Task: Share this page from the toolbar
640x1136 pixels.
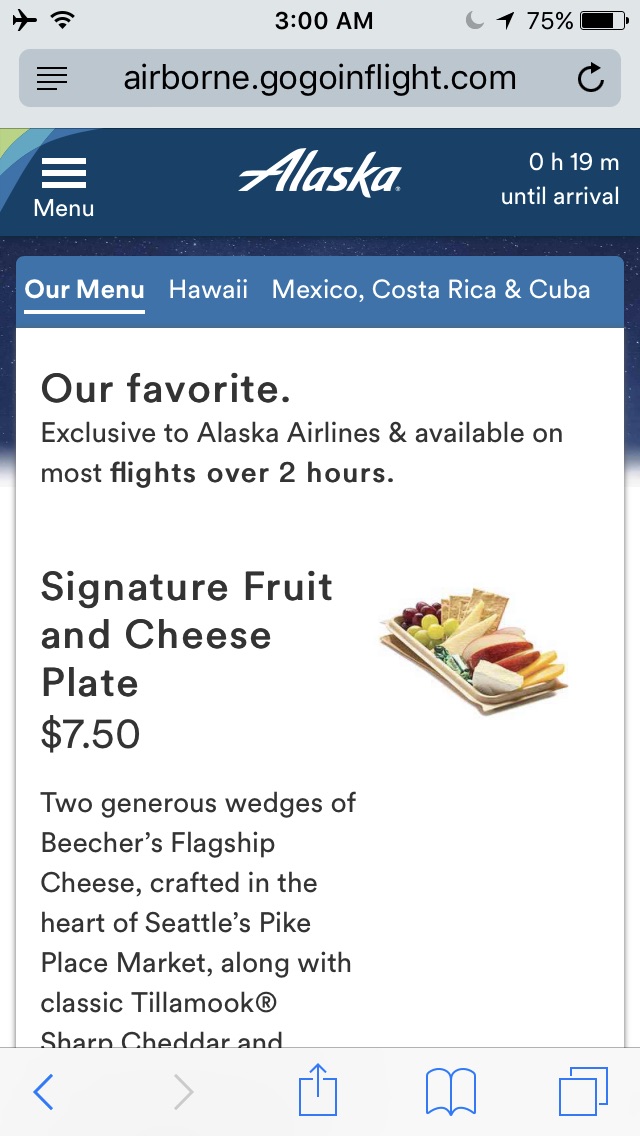Action: (x=320, y=1090)
